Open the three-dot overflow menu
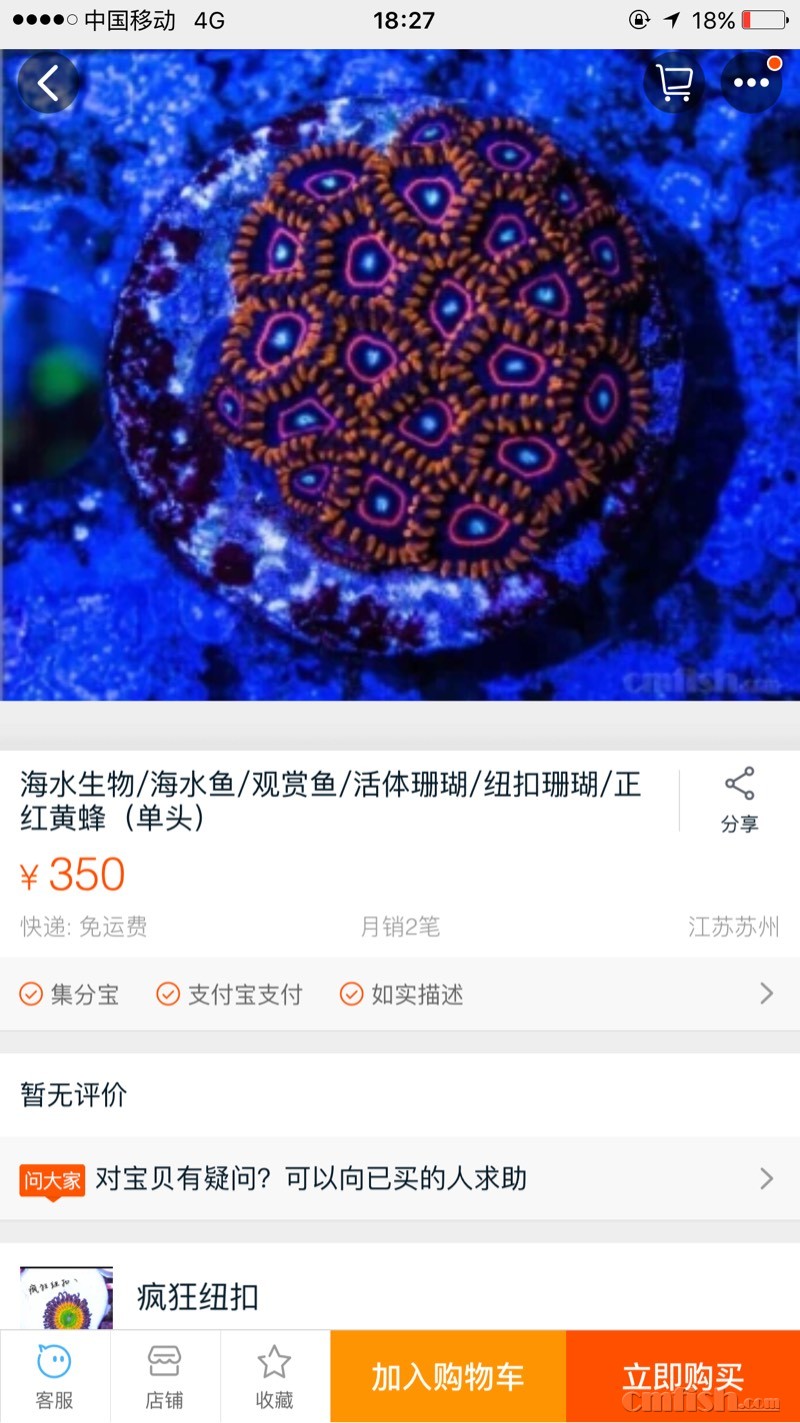 (x=751, y=83)
